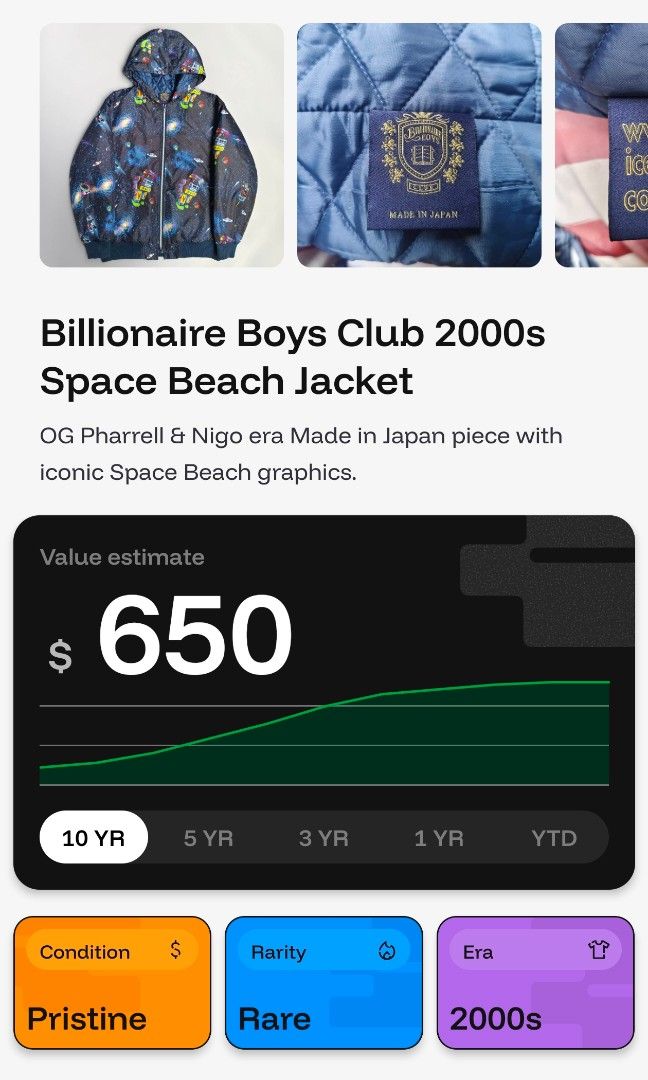Show the 3 YR value history
The height and width of the screenshot is (1080, 648).
click(324, 838)
